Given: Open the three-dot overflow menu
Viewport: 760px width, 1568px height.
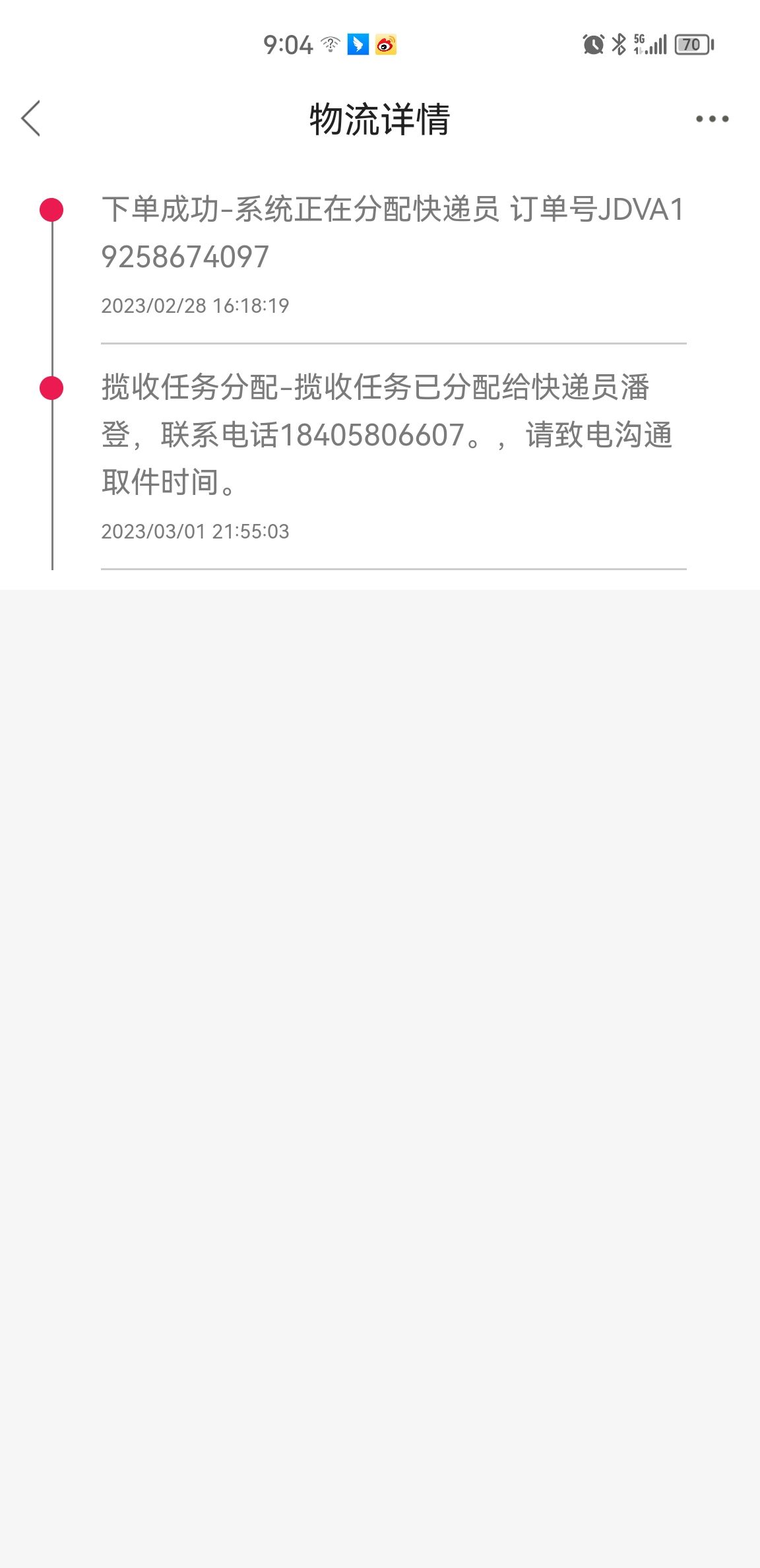Looking at the screenshot, I should point(712,119).
